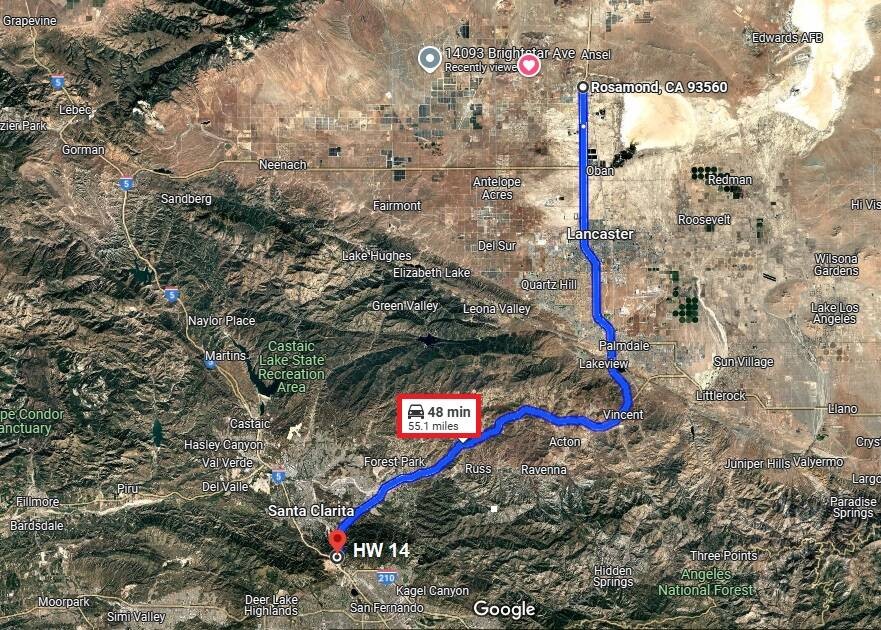Tap the pink heart saved place marker
This screenshot has width=881, height=630.
[529, 66]
